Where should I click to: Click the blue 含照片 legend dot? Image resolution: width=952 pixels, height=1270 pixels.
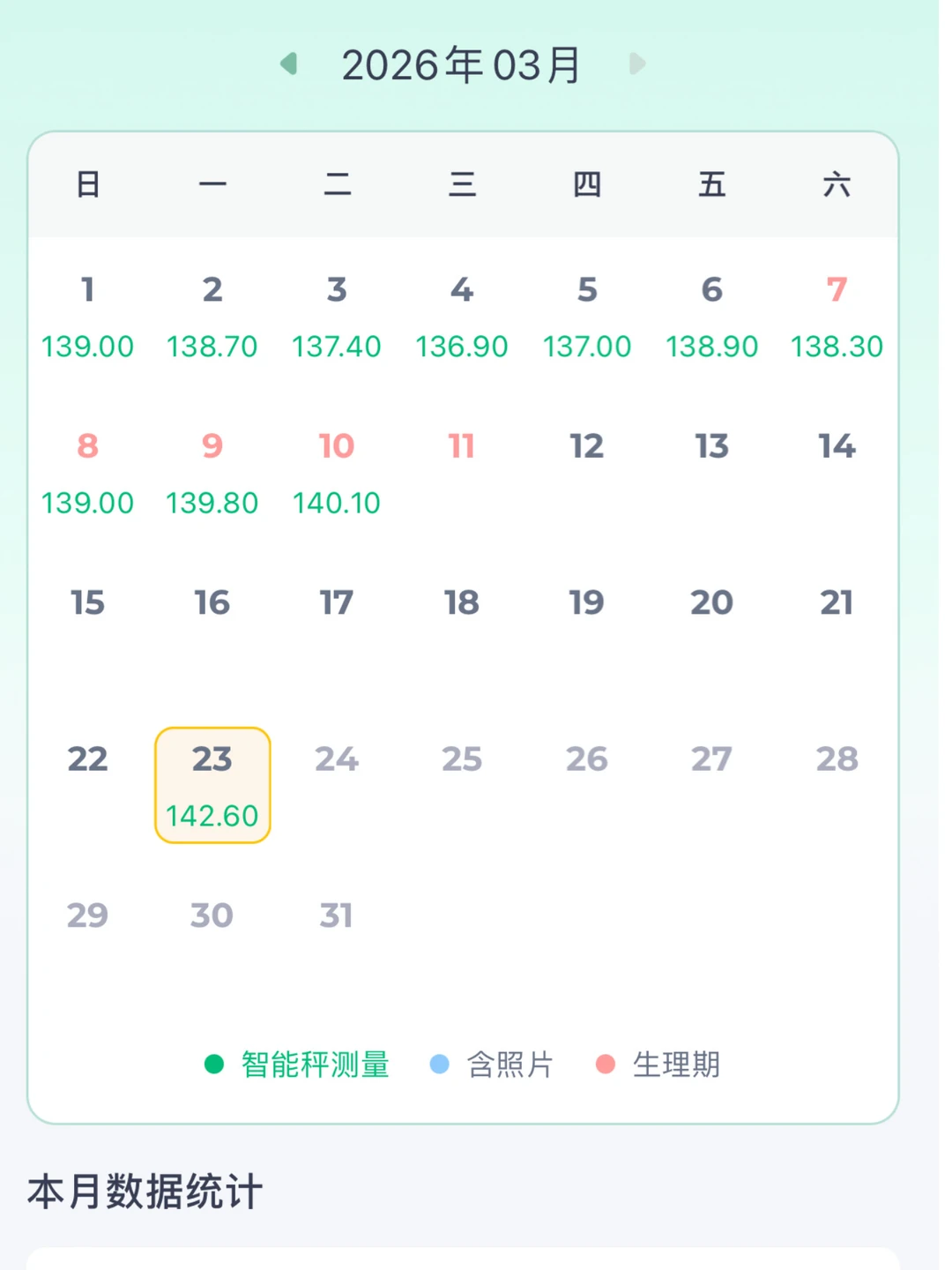(438, 1065)
